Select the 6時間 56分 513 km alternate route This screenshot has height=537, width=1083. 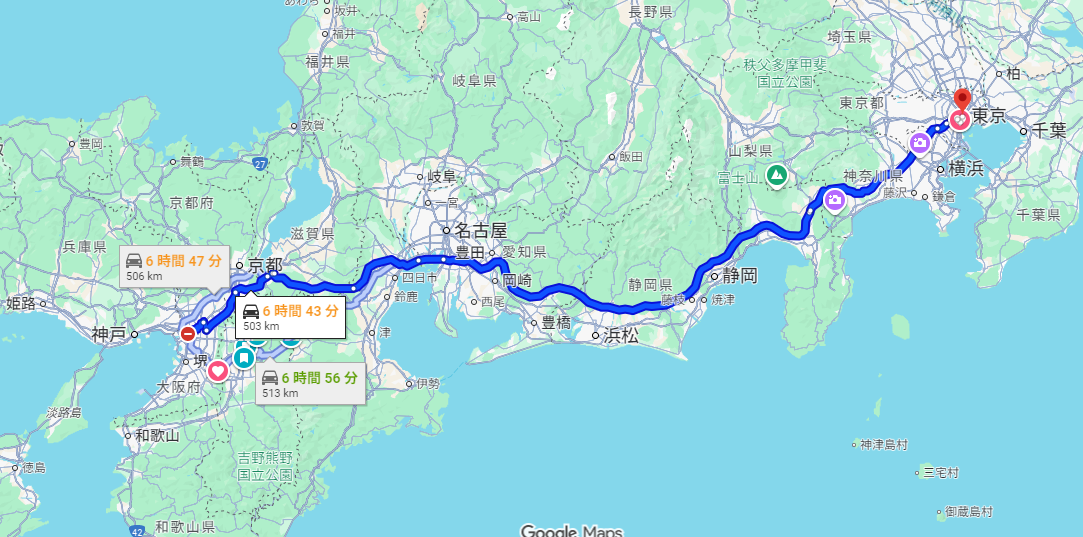(307, 384)
